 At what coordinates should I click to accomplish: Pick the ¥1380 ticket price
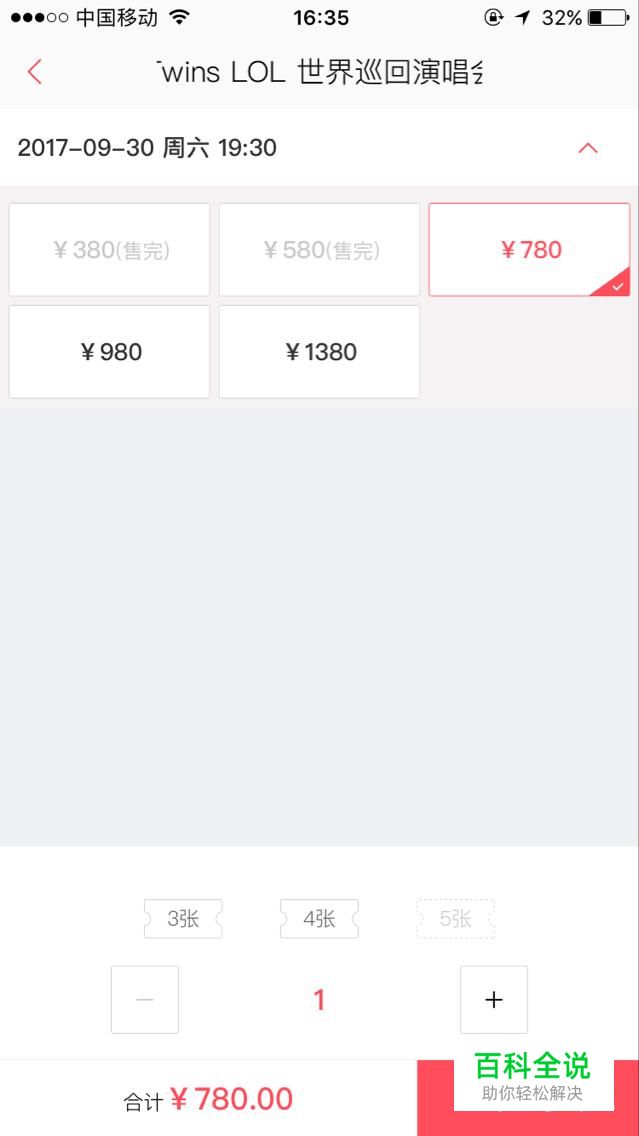(320, 352)
